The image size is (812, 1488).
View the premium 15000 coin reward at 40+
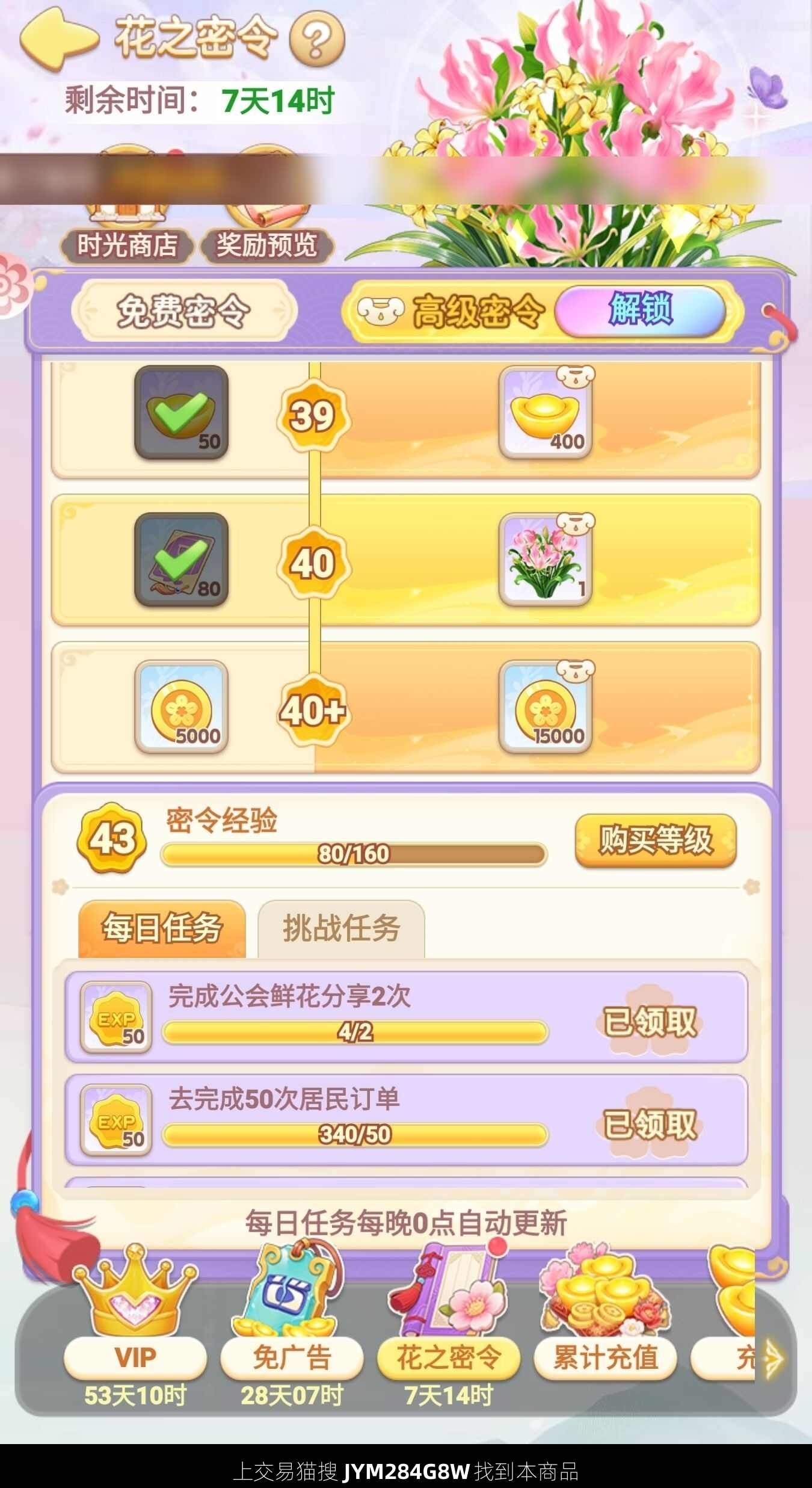546,707
